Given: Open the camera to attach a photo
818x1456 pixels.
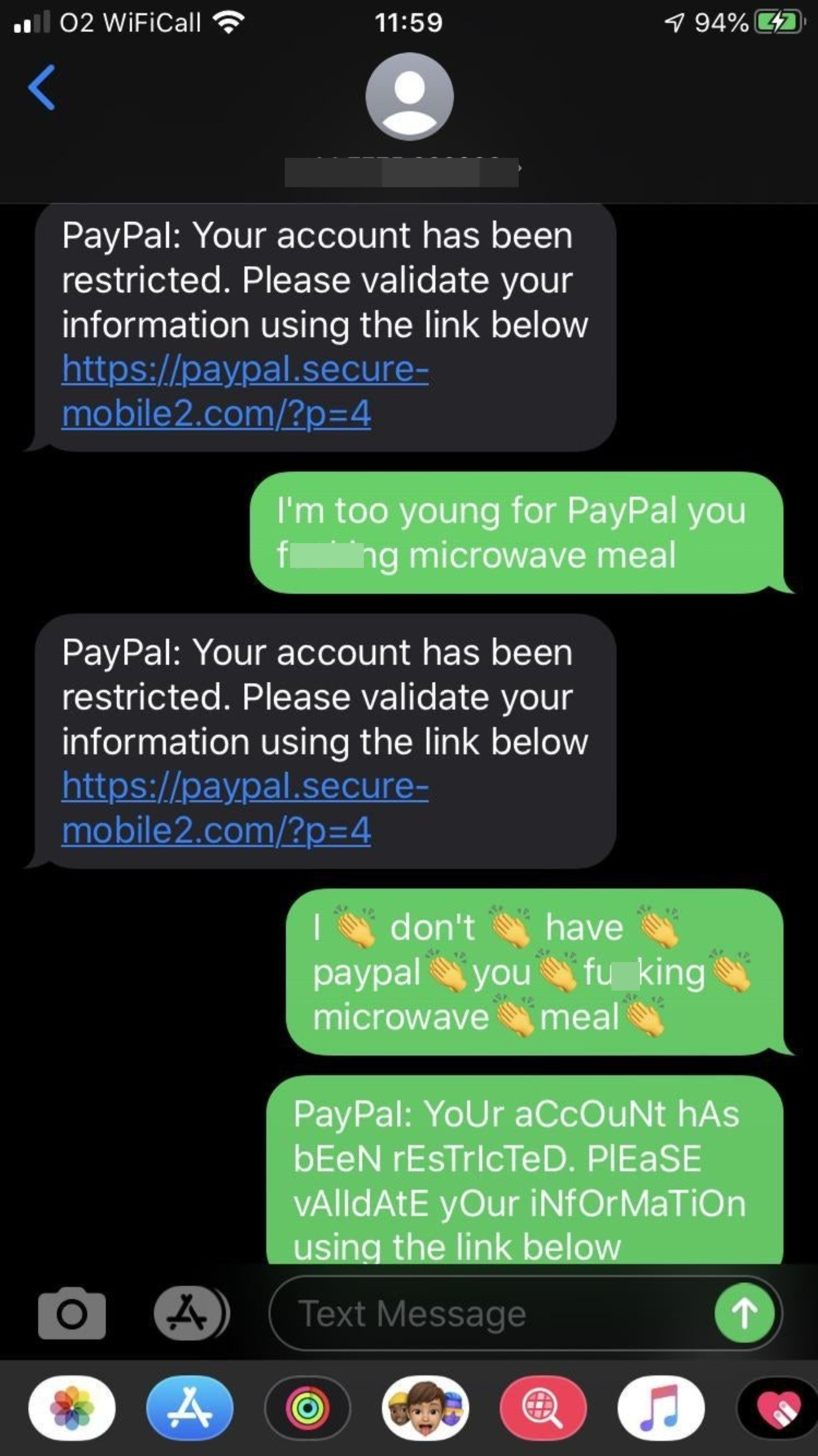Looking at the screenshot, I should 72,1313.
